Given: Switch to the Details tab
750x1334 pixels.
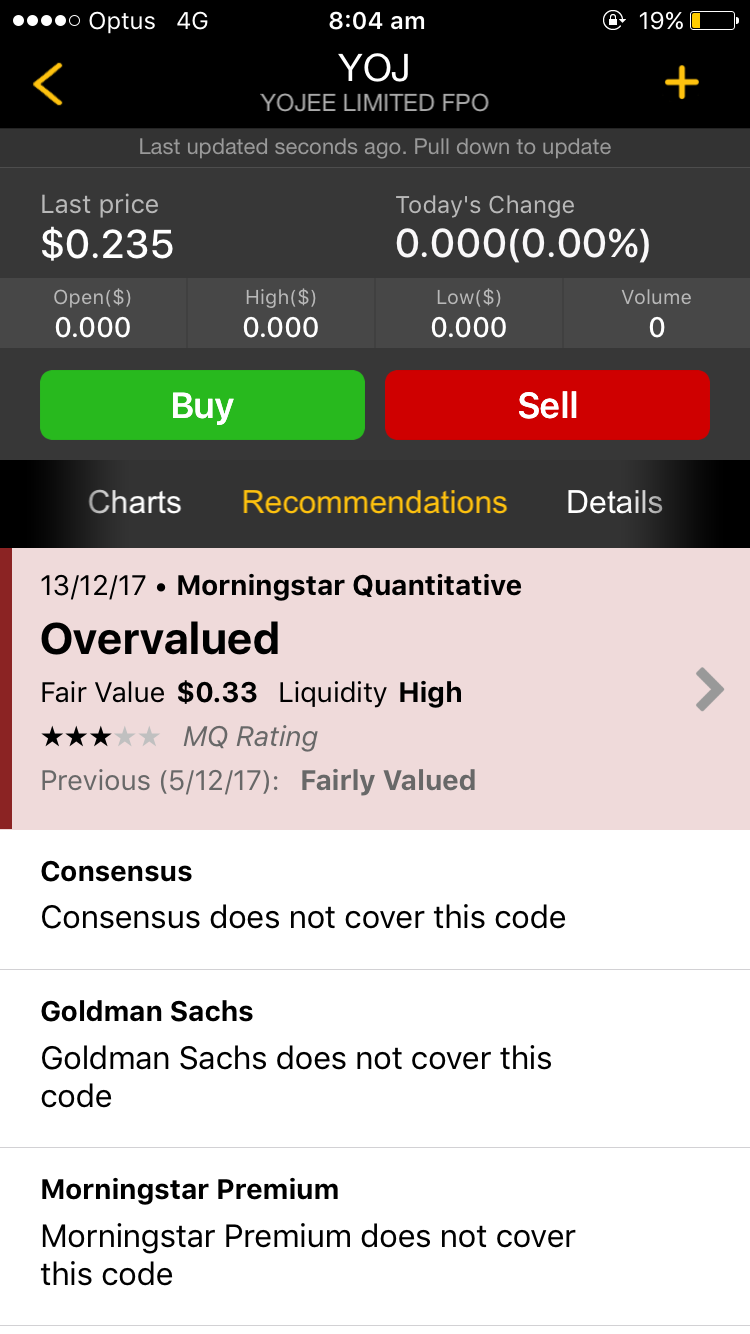Looking at the screenshot, I should coord(614,502).
